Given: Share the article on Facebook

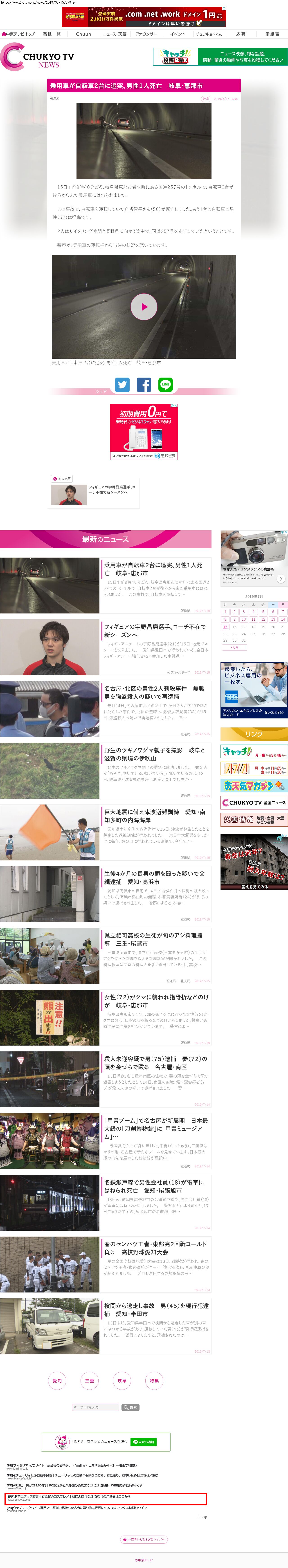Looking at the screenshot, I should [x=144, y=385].
